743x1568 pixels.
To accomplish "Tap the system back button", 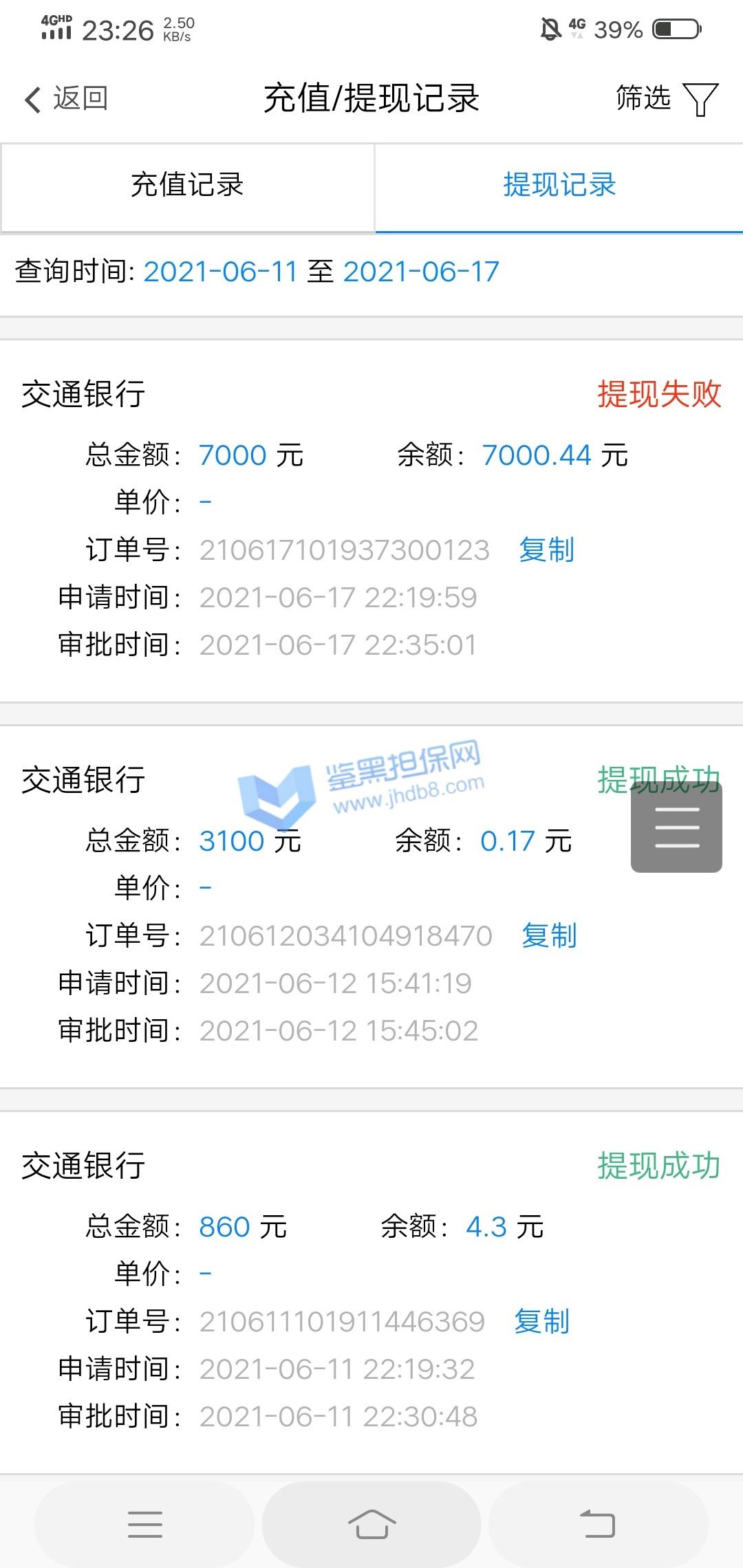I will [597, 1525].
